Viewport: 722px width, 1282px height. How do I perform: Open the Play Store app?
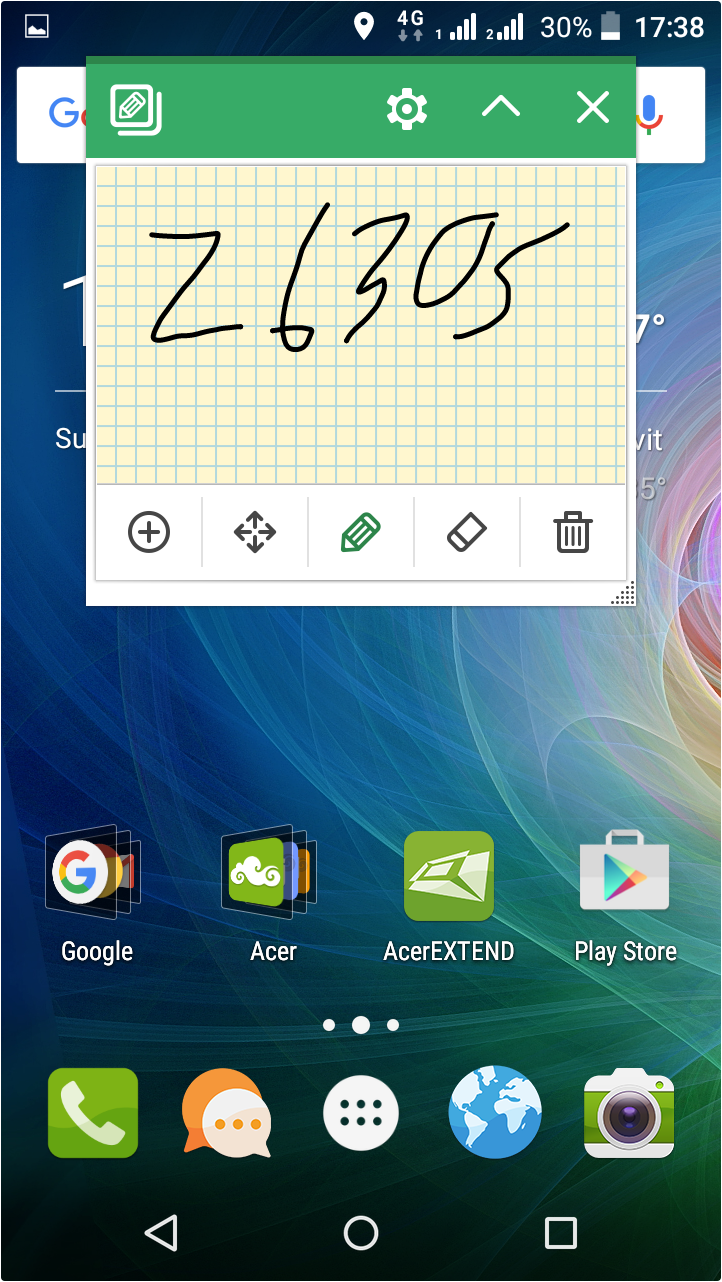pos(625,877)
